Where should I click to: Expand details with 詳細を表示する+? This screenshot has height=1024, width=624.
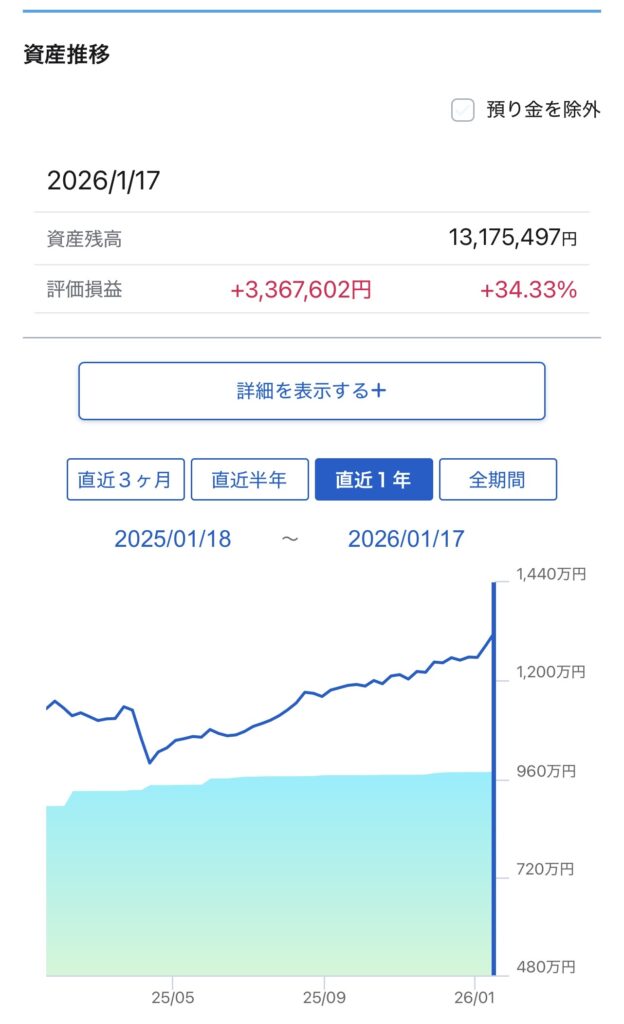[x=312, y=391]
